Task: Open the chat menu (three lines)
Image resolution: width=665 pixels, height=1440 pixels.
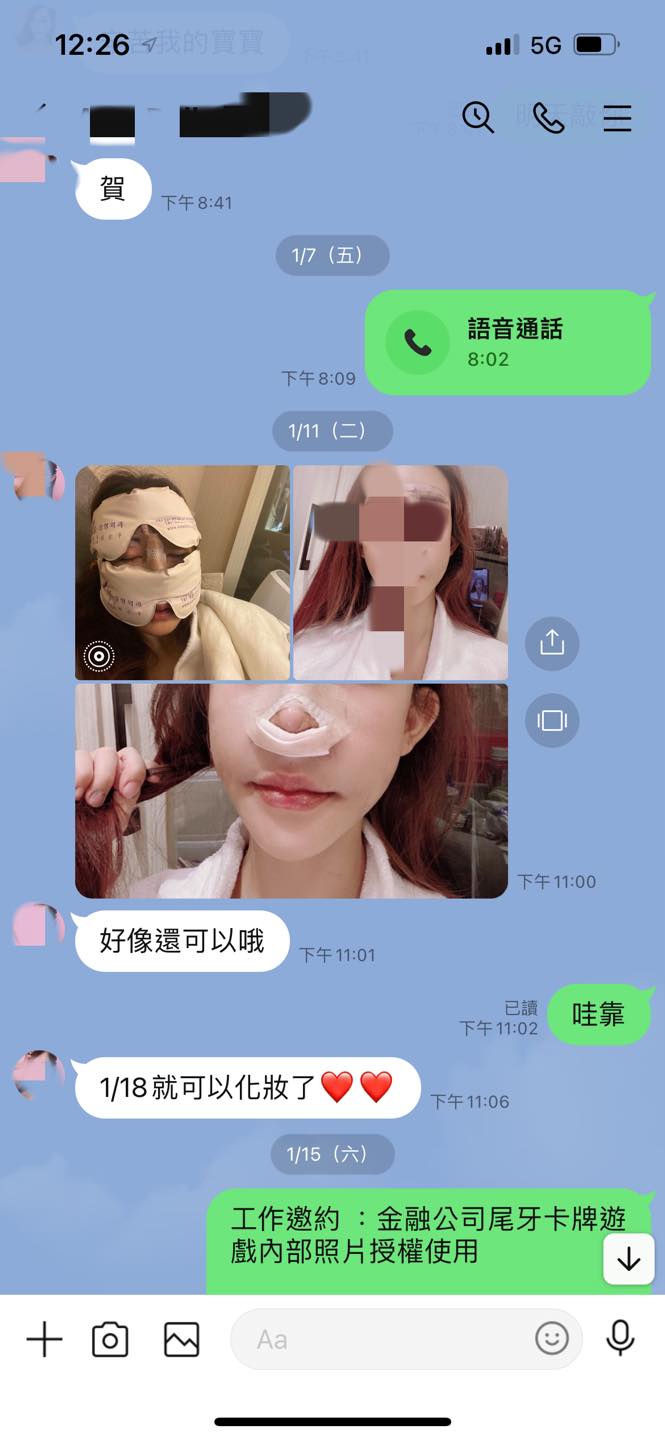Action: tap(617, 118)
